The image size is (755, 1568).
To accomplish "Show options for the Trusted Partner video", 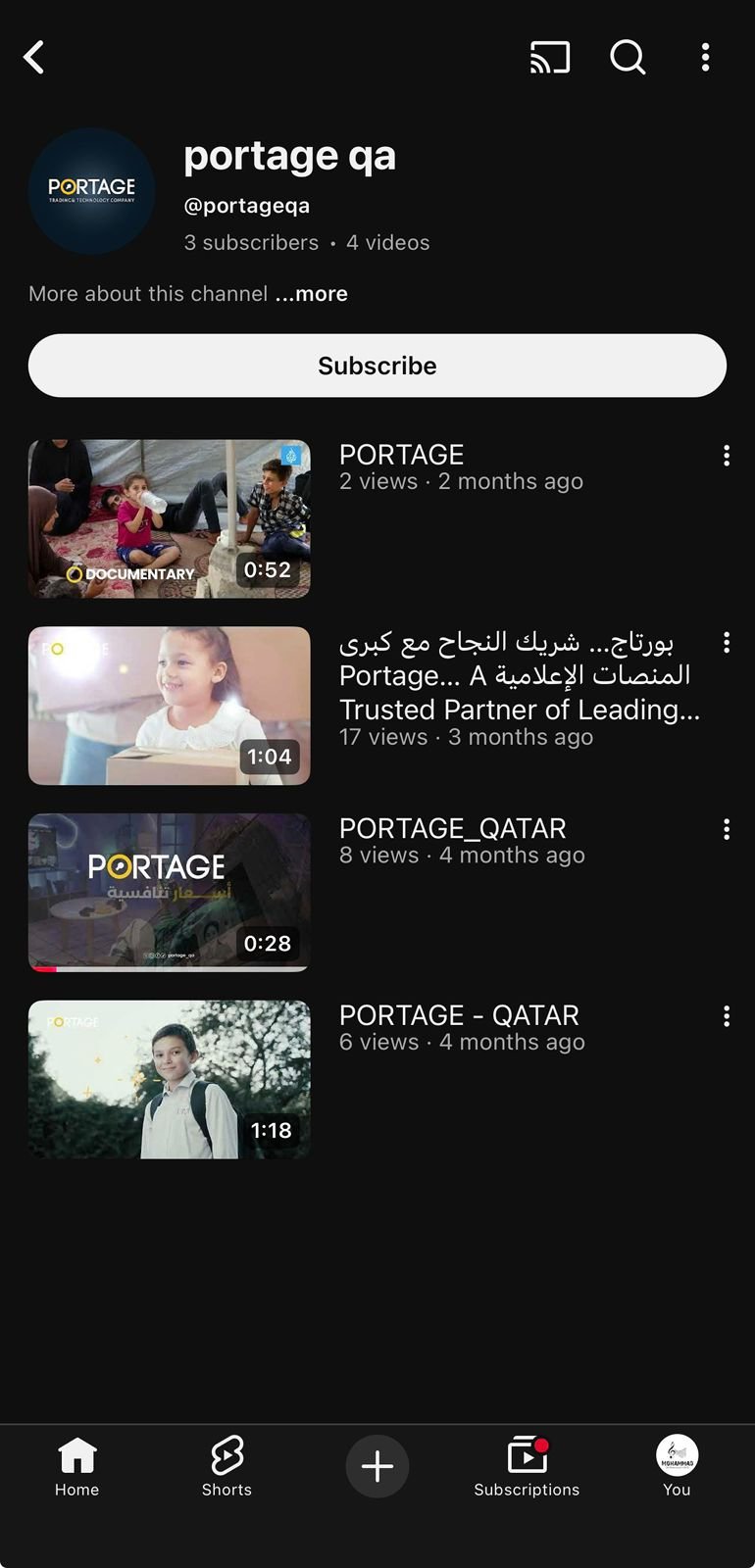I will tap(726, 643).
